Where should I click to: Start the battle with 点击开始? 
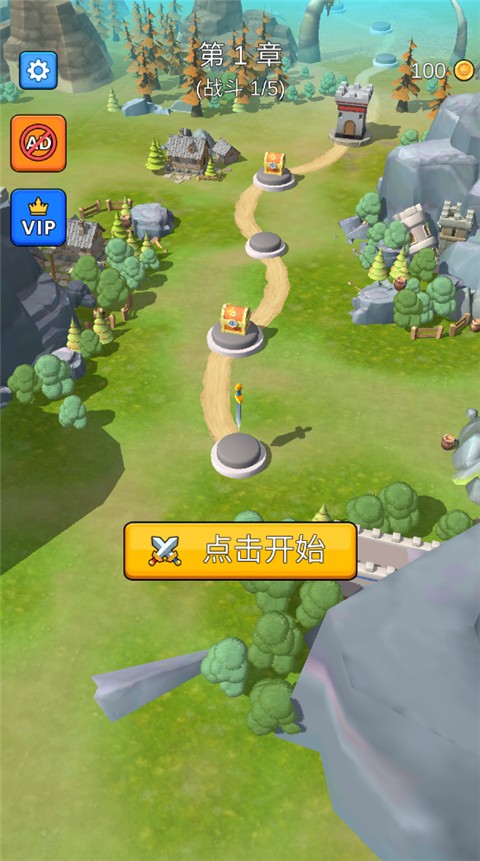click(x=241, y=551)
